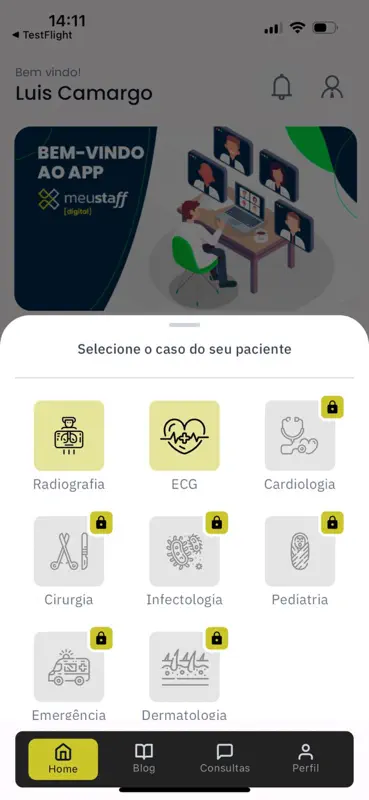
Task: Return to TestFlight via back link
Action: (42, 35)
